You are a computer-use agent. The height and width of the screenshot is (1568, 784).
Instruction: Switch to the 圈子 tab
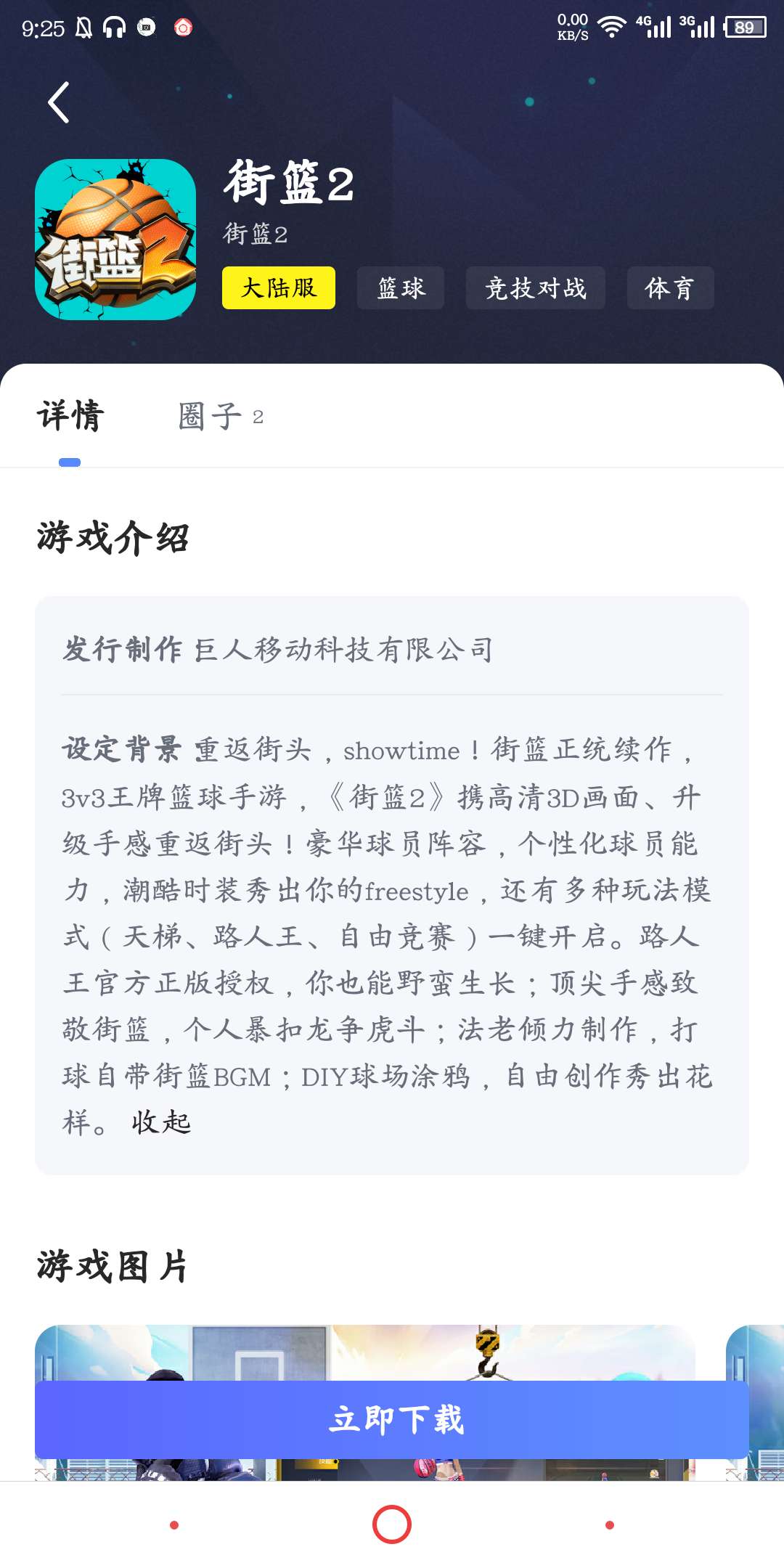tap(219, 417)
